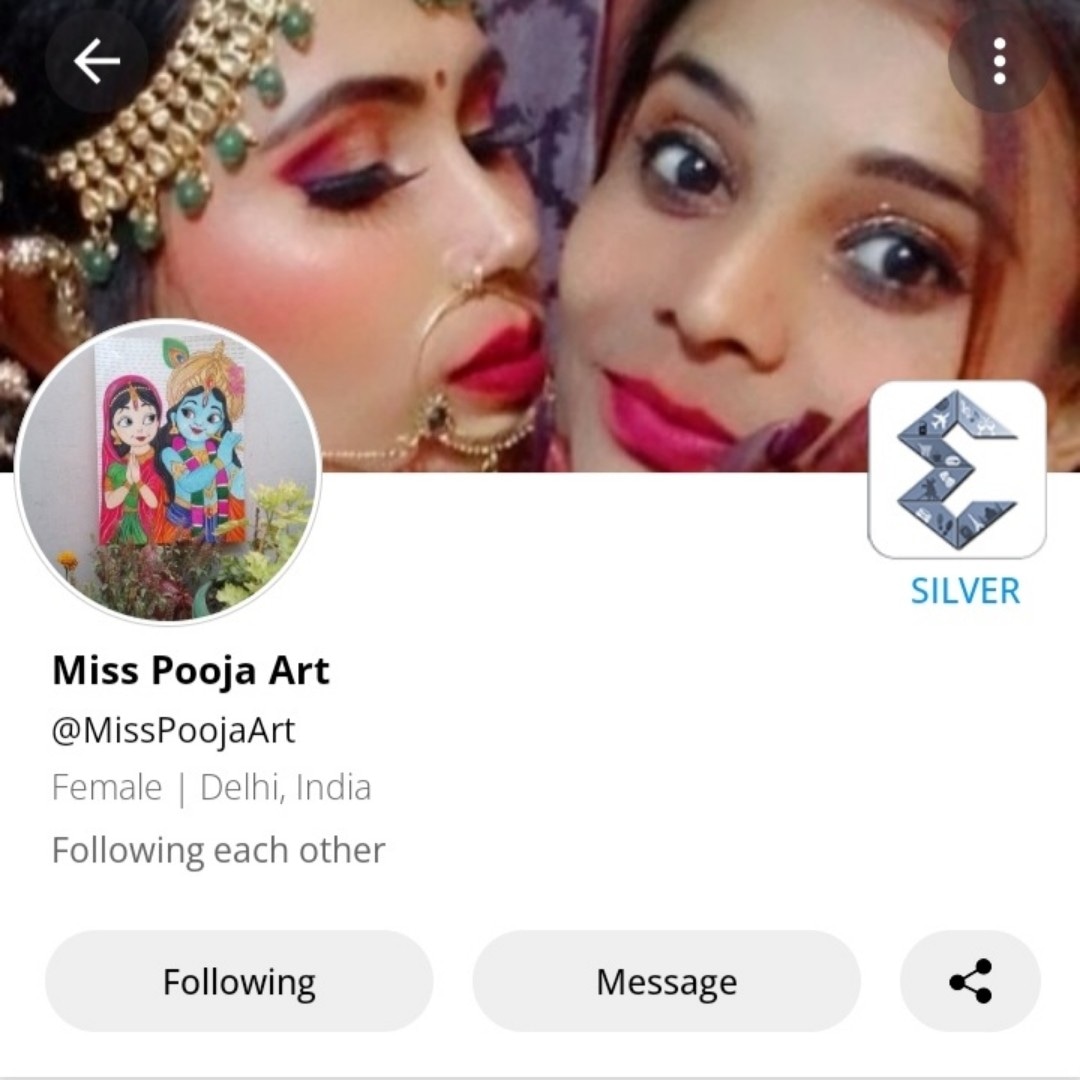This screenshot has width=1080, height=1080.
Task: Open the SILVER badge
Action: [x=957, y=470]
